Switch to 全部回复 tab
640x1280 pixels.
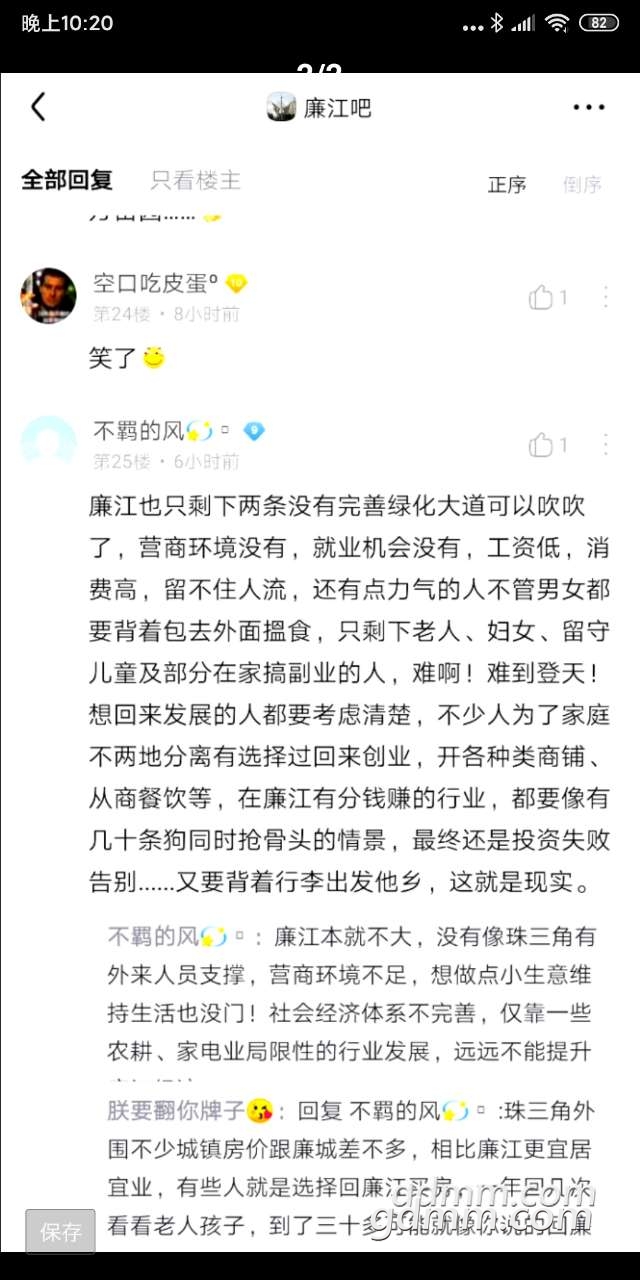point(67,180)
